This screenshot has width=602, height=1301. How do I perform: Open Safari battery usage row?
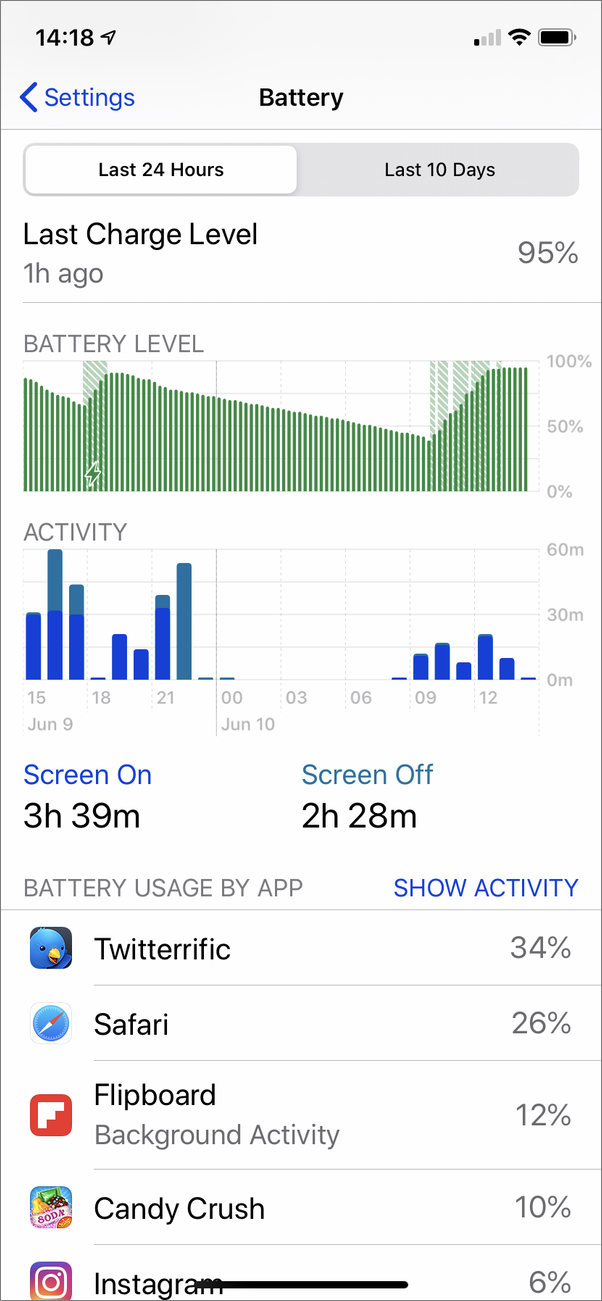(x=301, y=1024)
